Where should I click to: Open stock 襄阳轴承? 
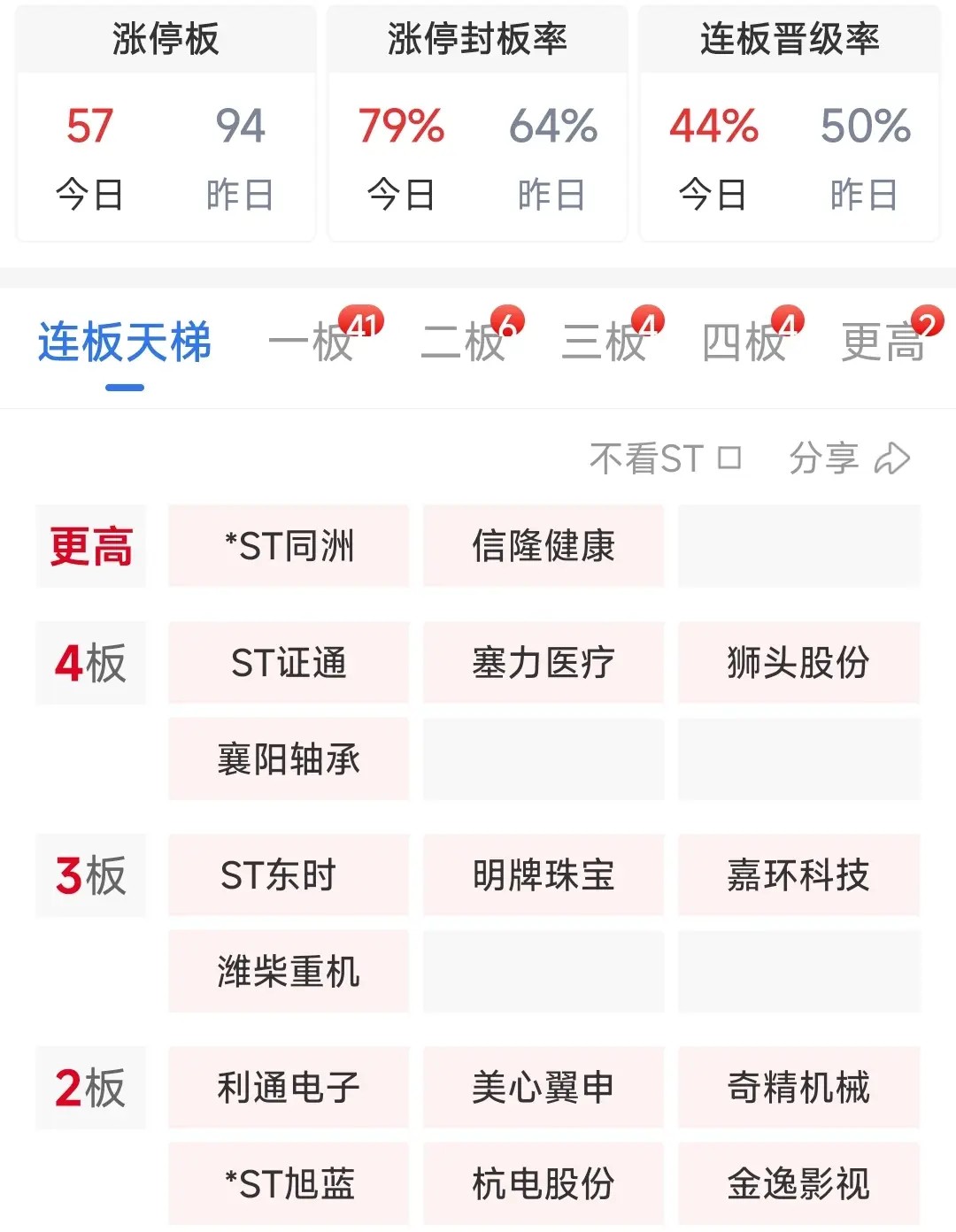click(x=289, y=759)
